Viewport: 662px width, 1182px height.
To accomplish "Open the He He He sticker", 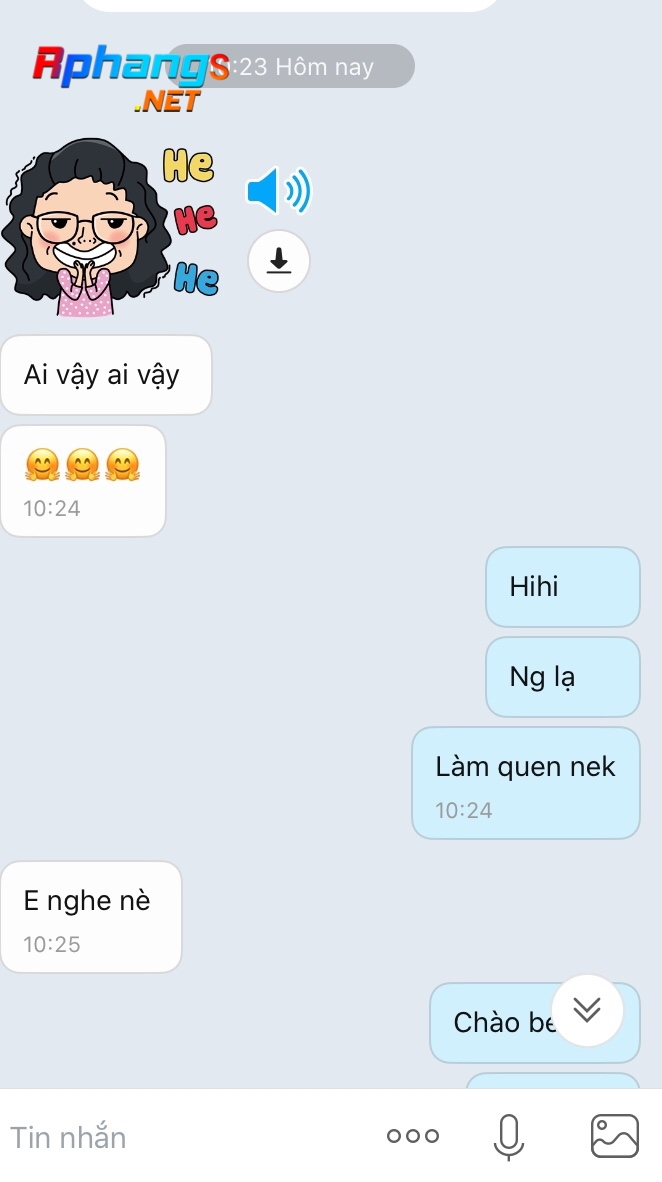I will (x=110, y=227).
